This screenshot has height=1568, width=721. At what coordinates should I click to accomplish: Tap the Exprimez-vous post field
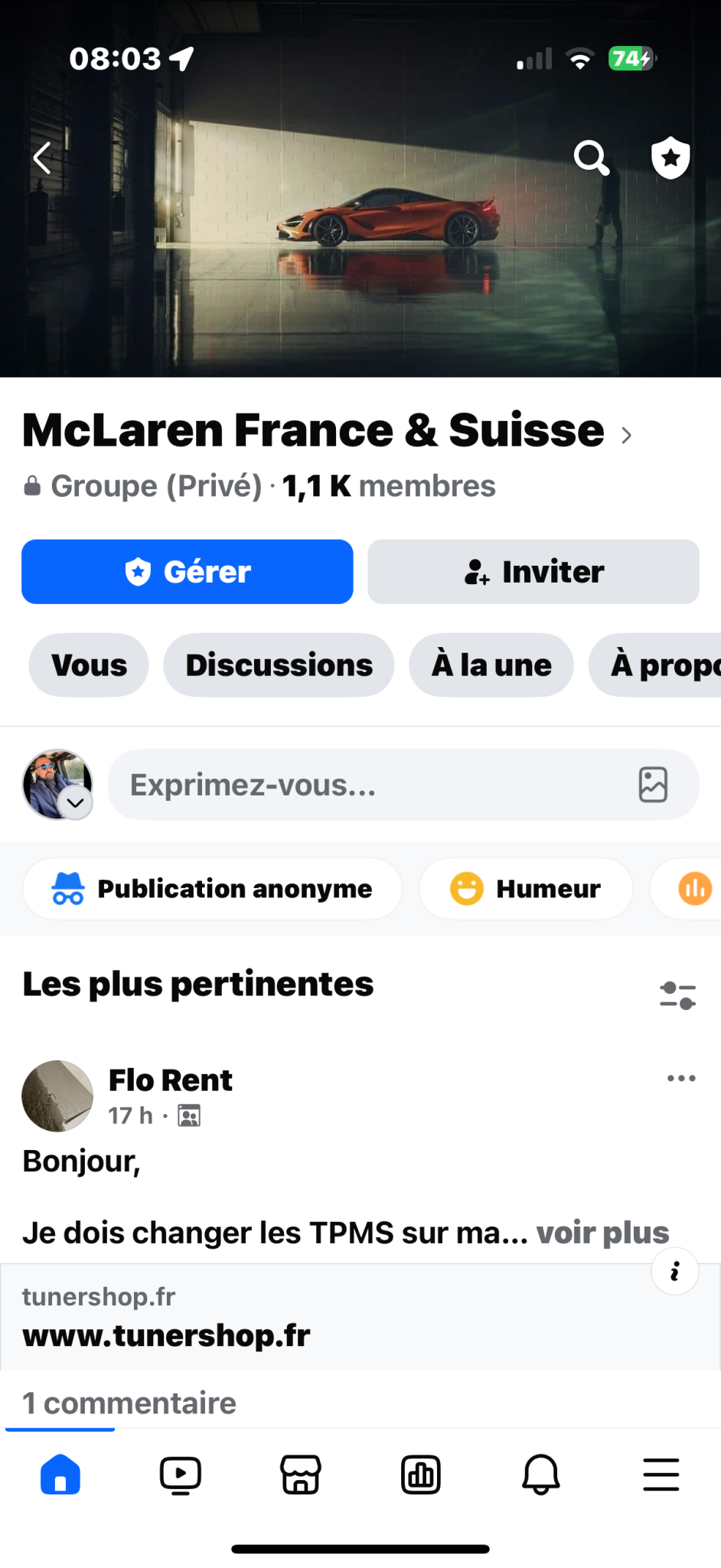coord(367,786)
